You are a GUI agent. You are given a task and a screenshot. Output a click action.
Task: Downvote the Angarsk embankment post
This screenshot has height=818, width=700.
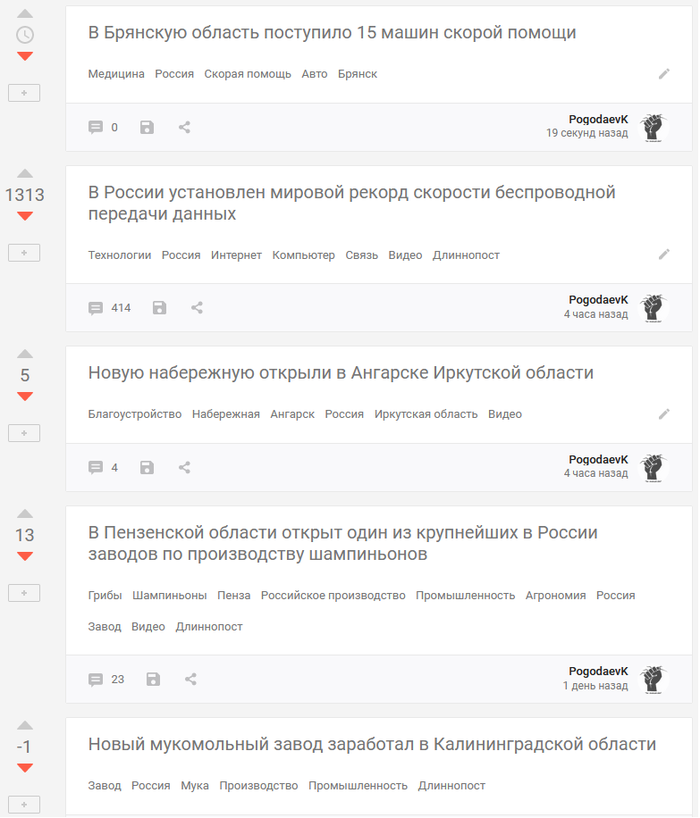click(25, 397)
